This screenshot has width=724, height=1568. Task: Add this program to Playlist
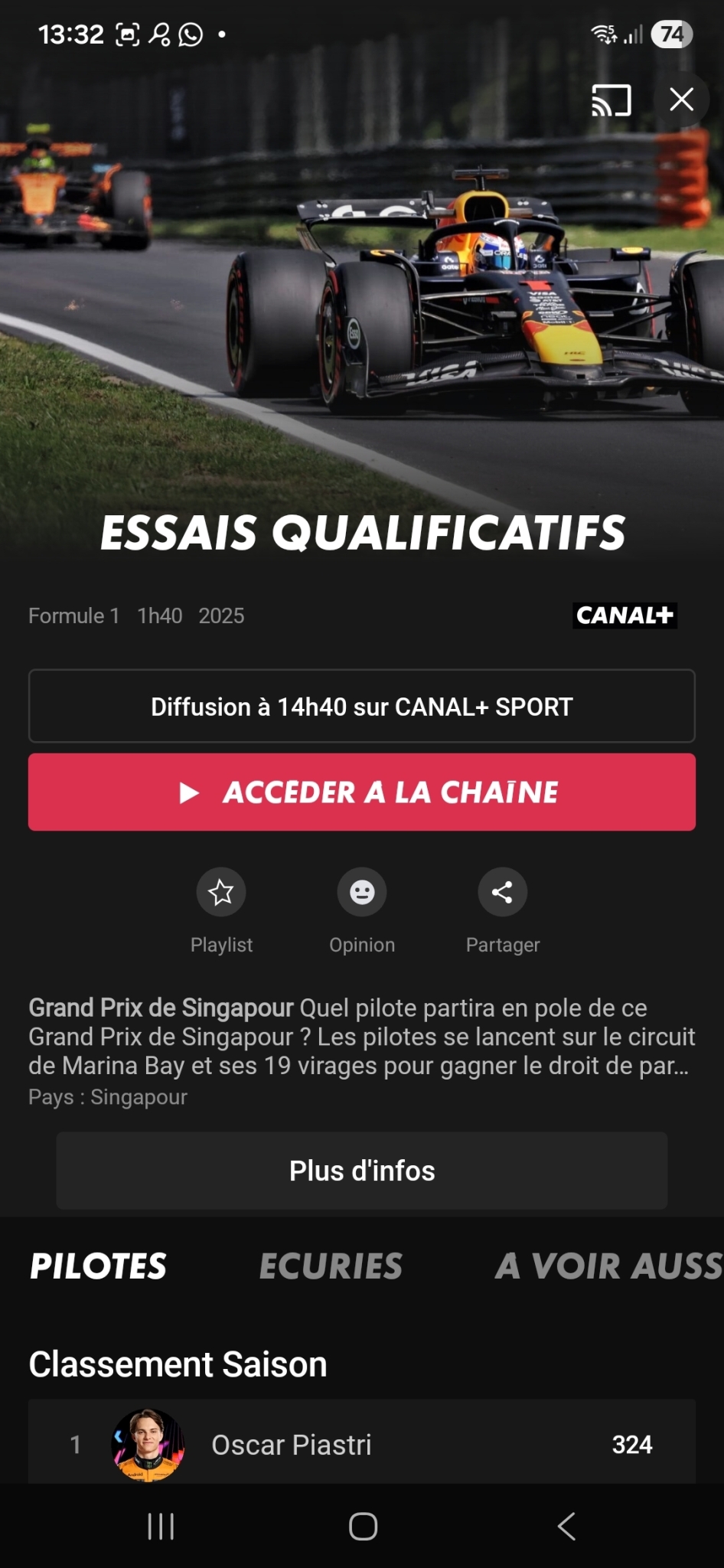pos(221,892)
